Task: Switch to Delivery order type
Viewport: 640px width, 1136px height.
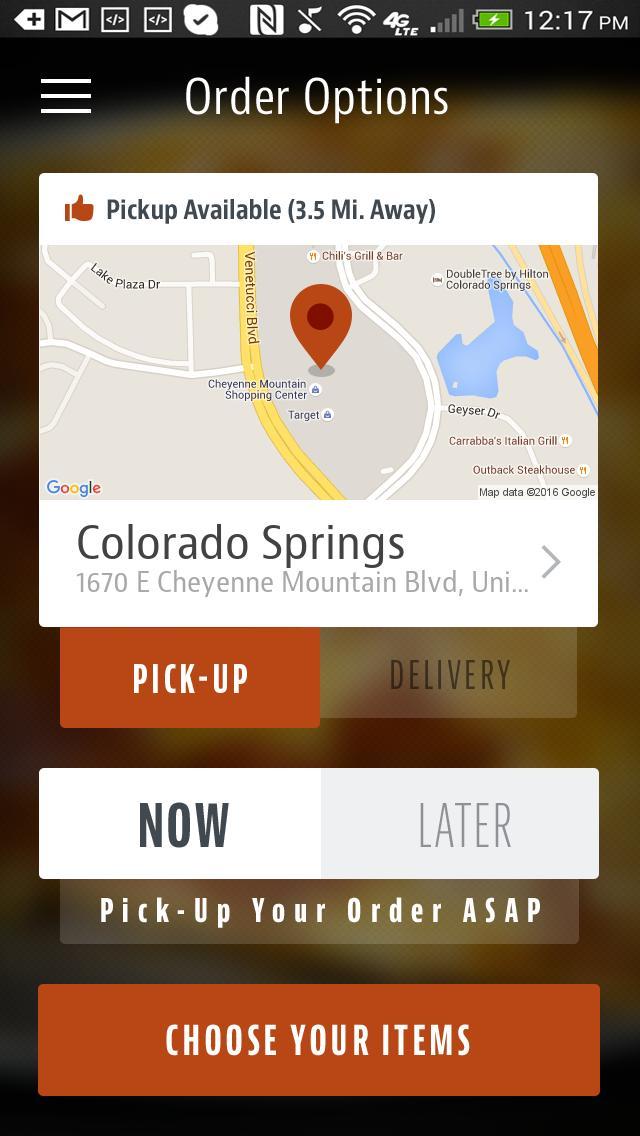Action: point(449,674)
